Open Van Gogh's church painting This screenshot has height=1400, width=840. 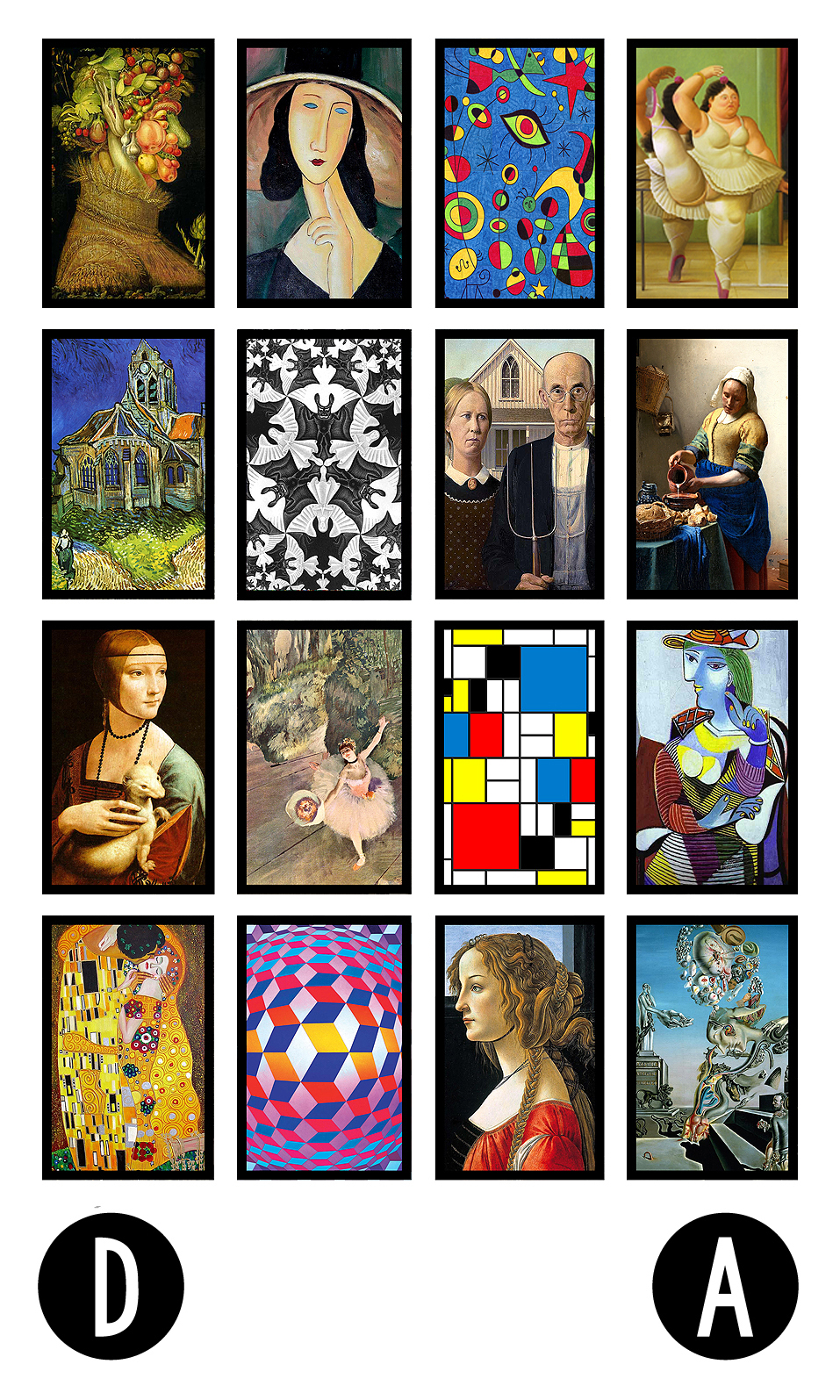128,464
